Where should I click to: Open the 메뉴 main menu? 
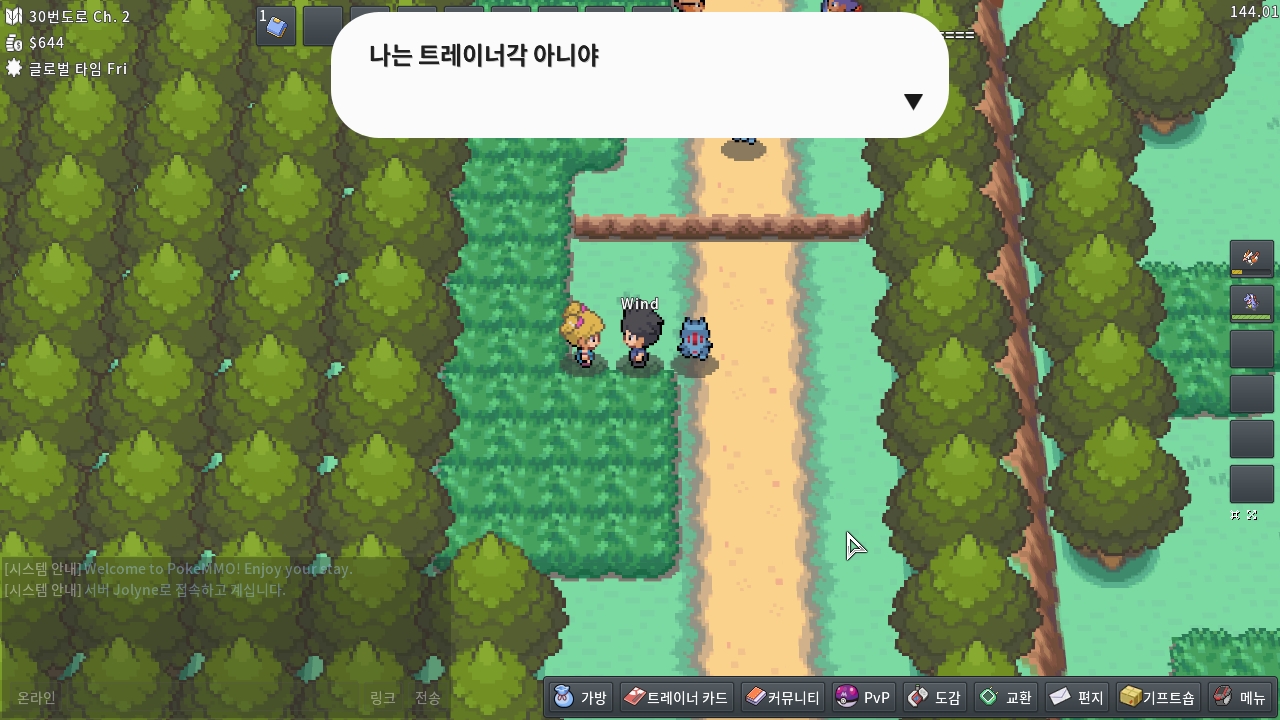point(1240,697)
